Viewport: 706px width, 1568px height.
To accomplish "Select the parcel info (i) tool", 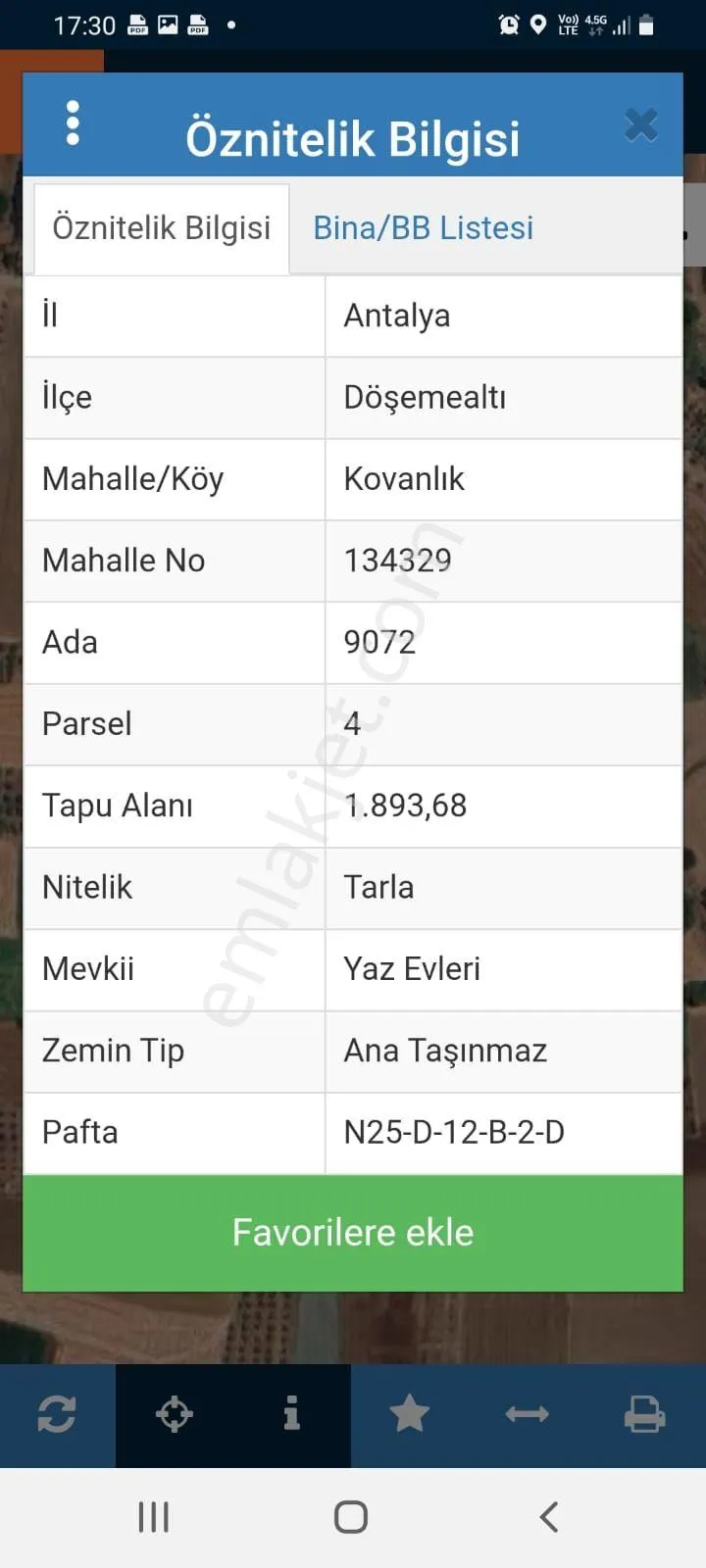I will point(291,1414).
